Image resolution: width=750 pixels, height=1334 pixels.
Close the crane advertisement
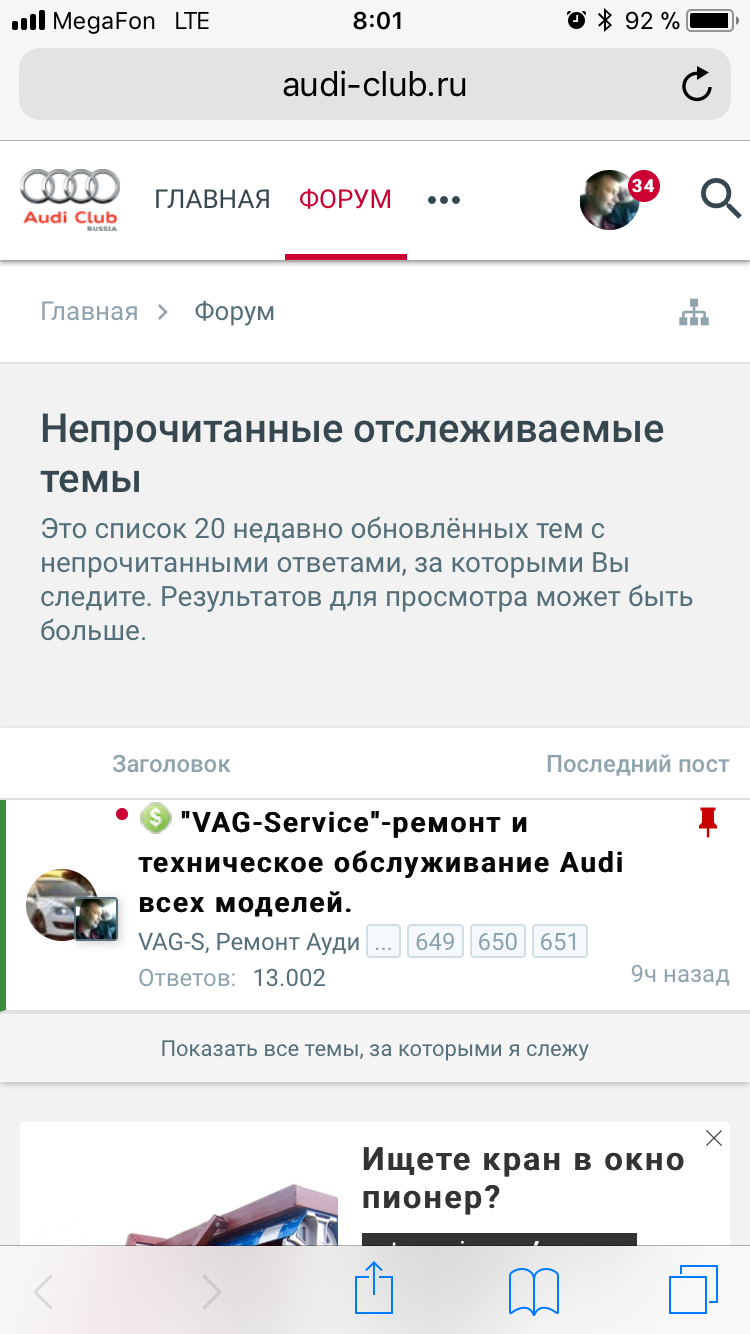pyautogui.click(x=713, y=1138)
